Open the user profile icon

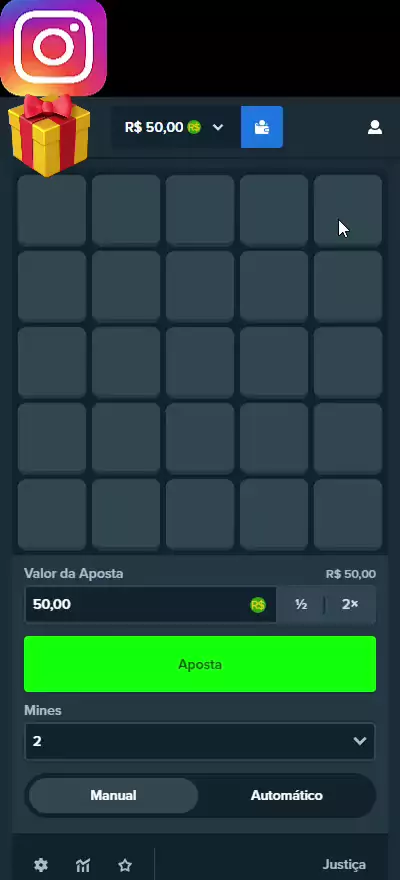[x=375, y=127]
